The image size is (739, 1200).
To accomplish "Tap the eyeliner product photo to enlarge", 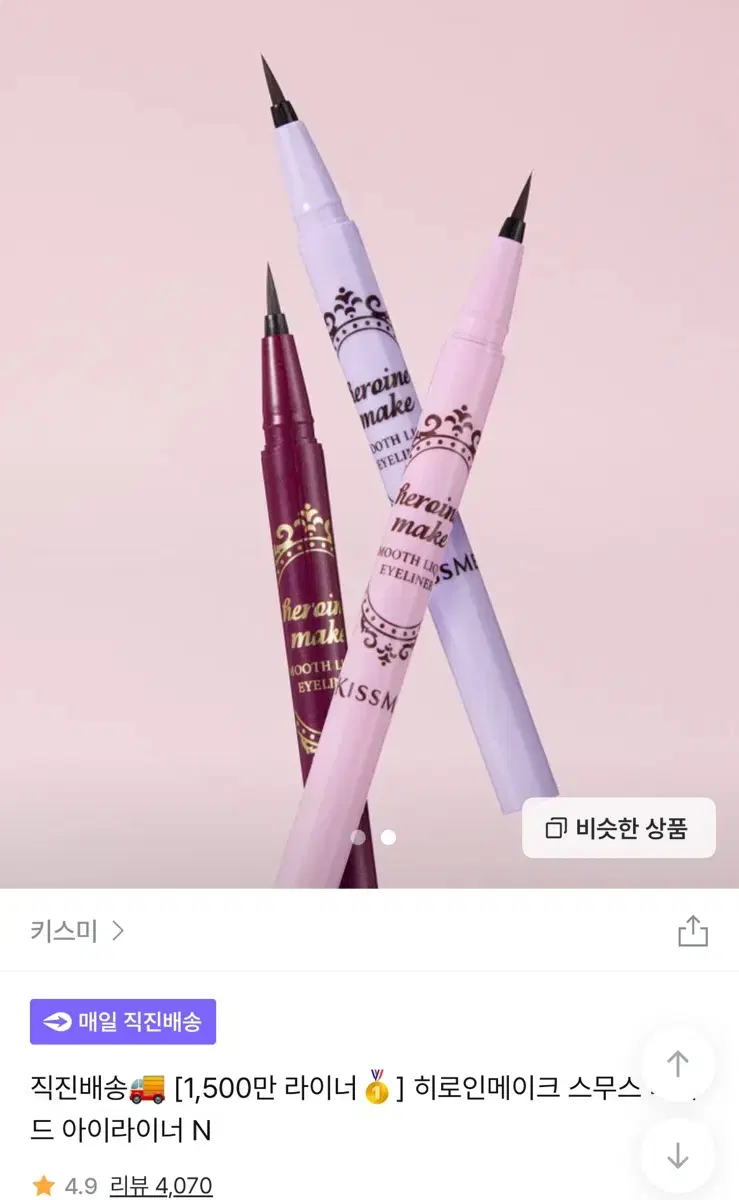I will click(370, 450).
